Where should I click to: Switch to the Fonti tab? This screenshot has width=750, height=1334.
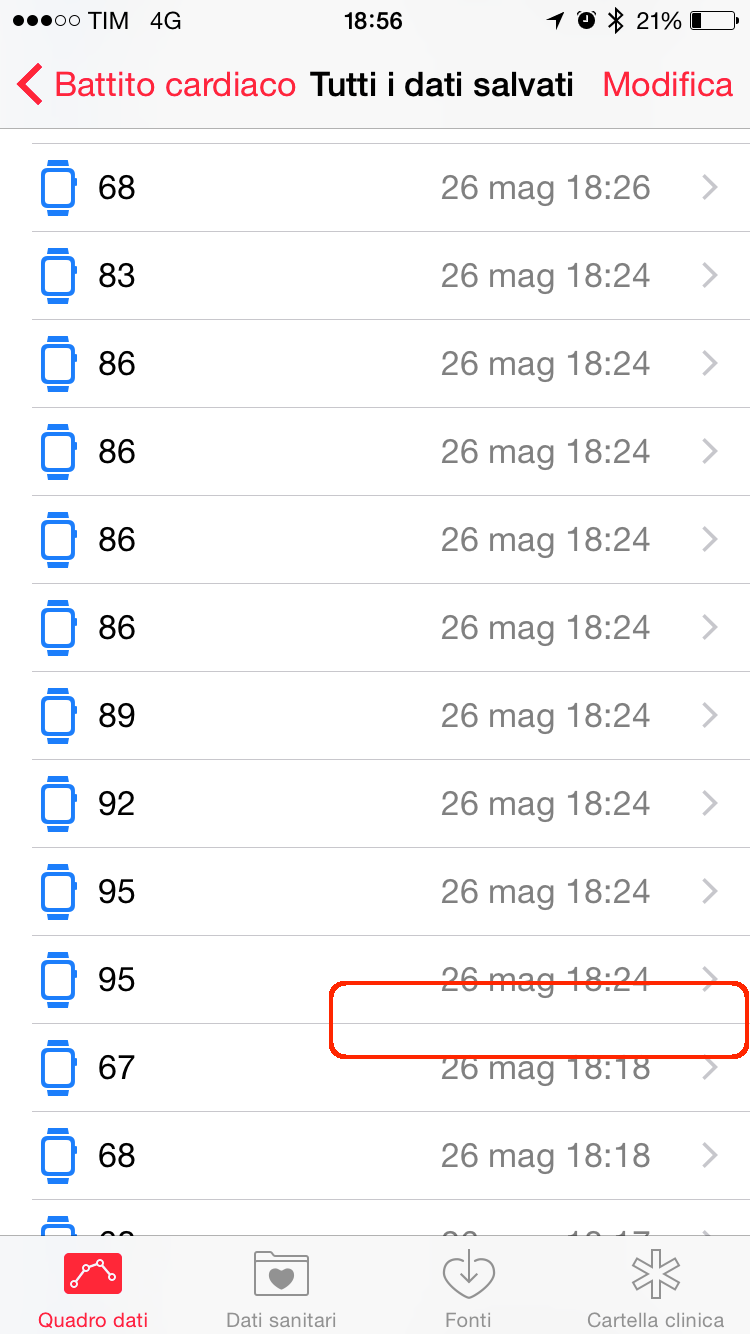(468, 1288)
